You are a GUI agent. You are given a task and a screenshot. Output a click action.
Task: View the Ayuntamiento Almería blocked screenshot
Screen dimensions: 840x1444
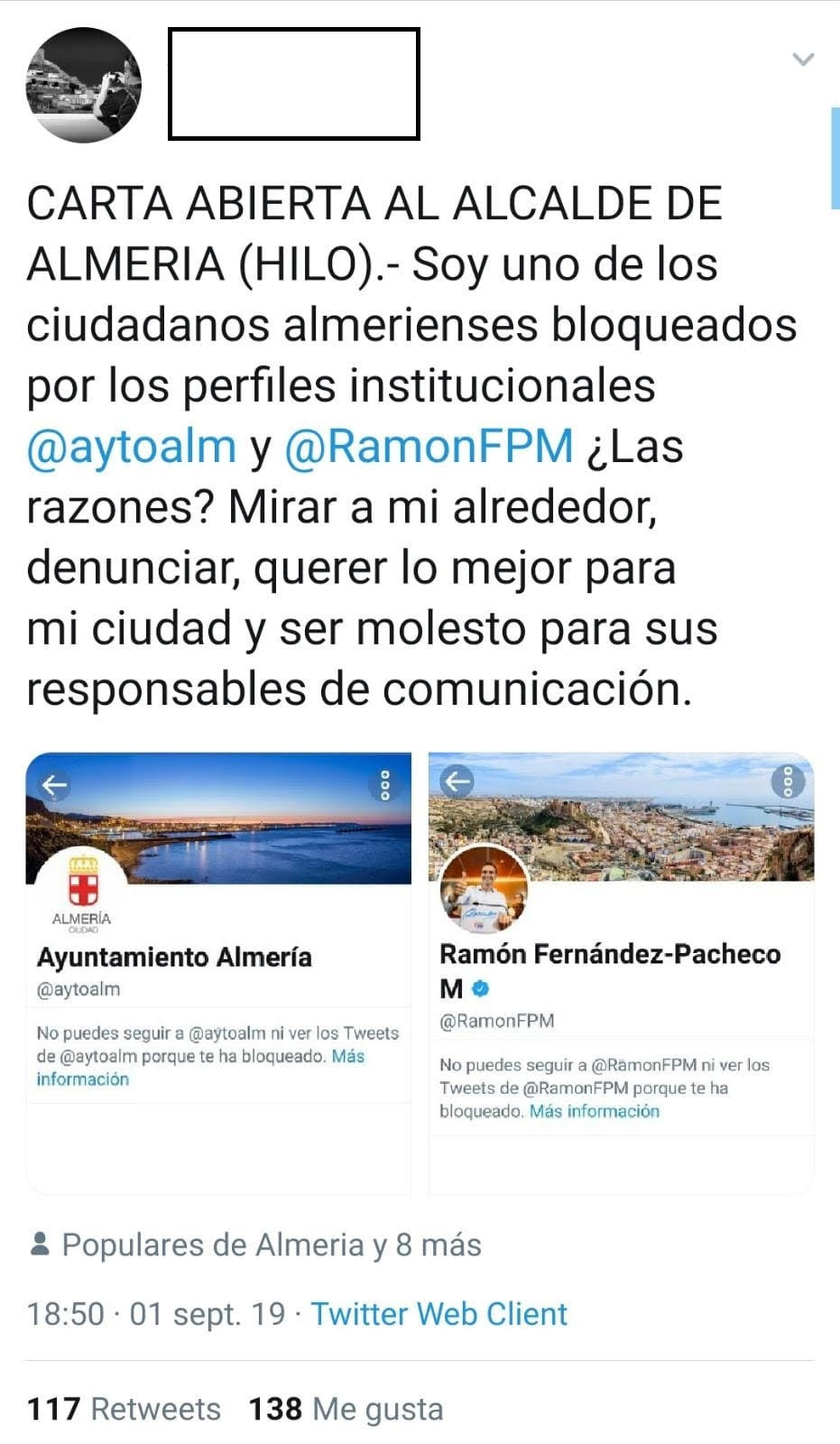pos(218,973)
